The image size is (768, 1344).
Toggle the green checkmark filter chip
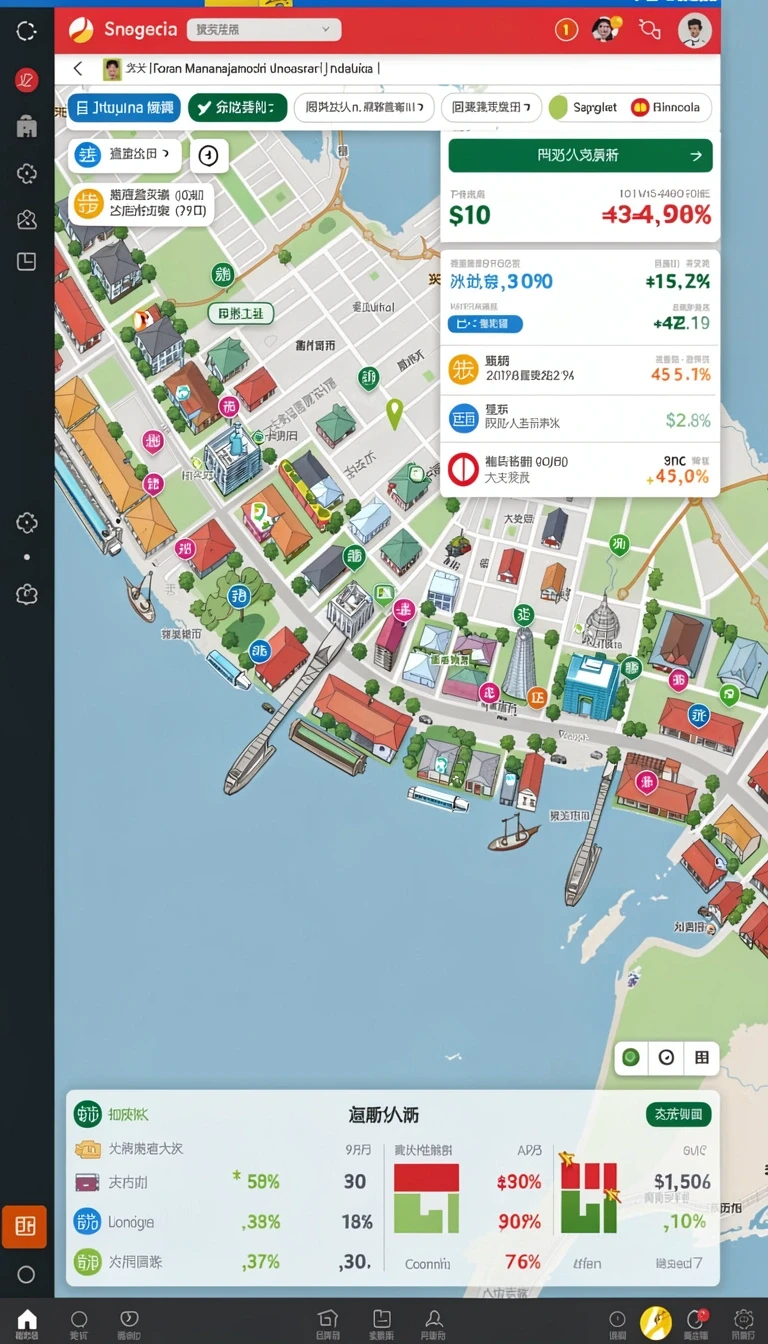pos(237,108)
